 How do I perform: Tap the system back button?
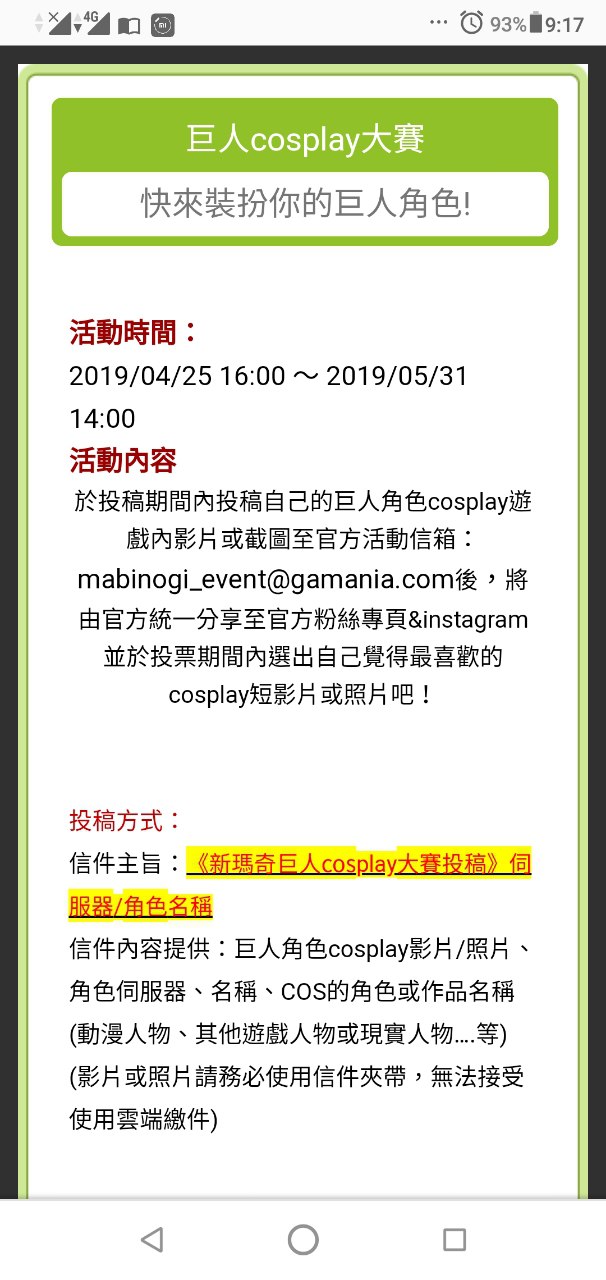coord(152,1240)
